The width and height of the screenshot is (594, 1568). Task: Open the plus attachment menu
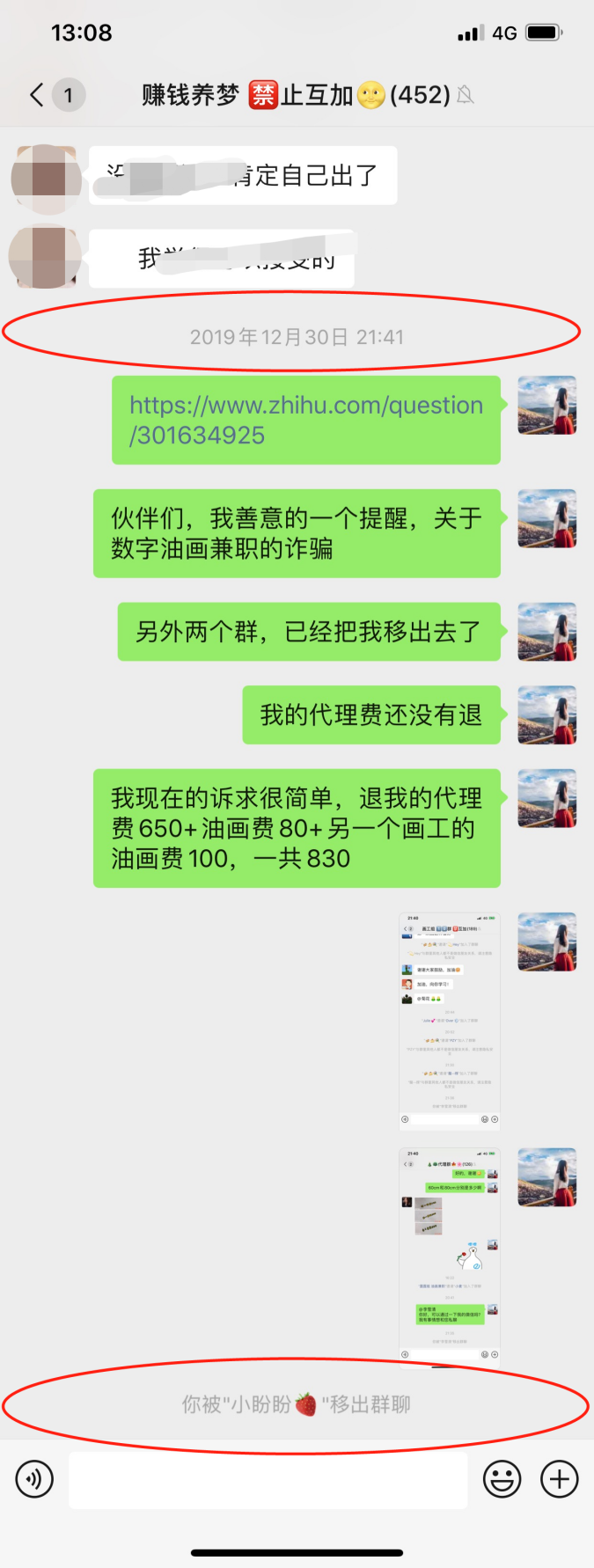click(x=560, y=1479)
